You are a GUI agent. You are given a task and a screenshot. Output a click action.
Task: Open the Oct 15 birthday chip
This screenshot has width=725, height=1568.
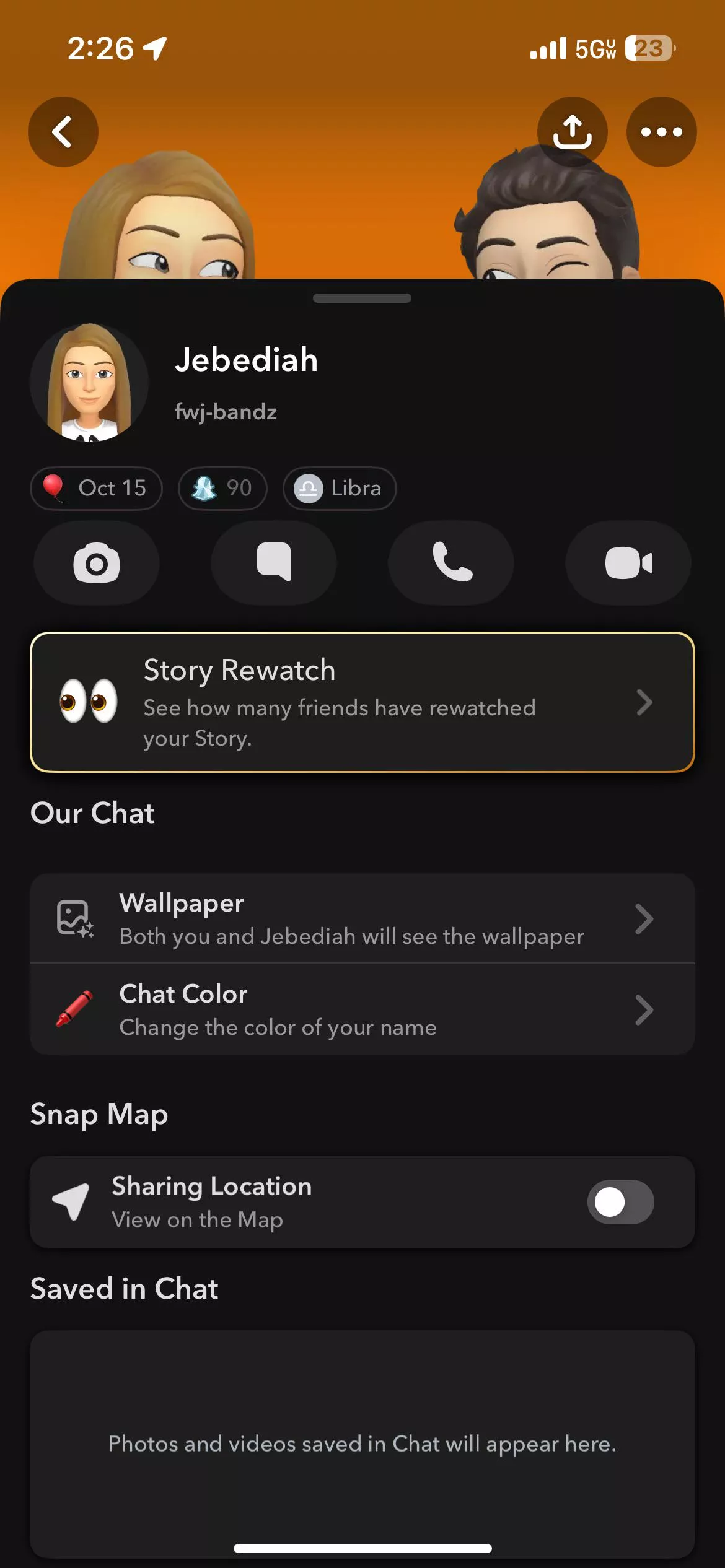[97, 488]
